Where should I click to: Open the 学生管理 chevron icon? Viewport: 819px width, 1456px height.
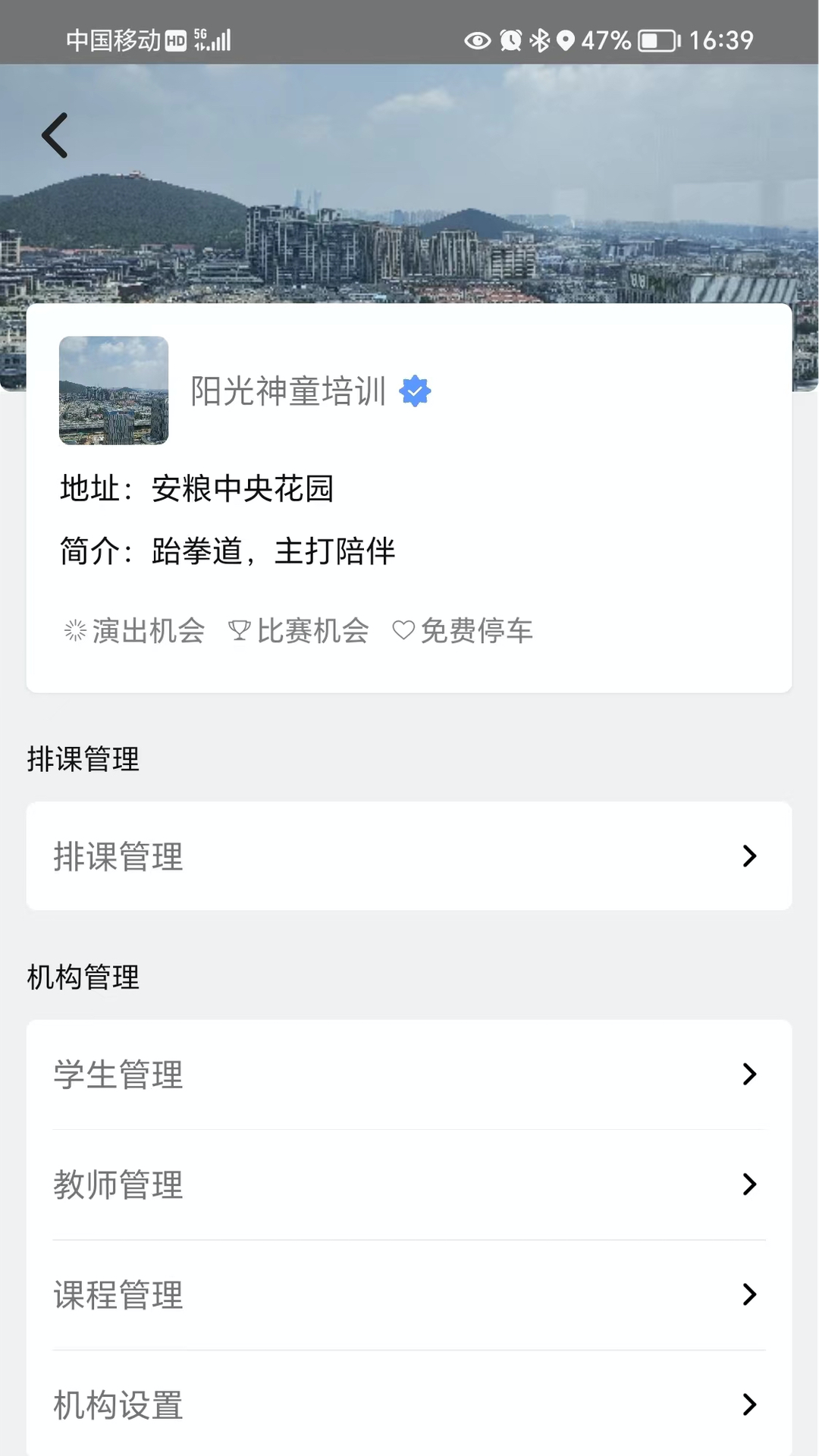point(751,1074)
